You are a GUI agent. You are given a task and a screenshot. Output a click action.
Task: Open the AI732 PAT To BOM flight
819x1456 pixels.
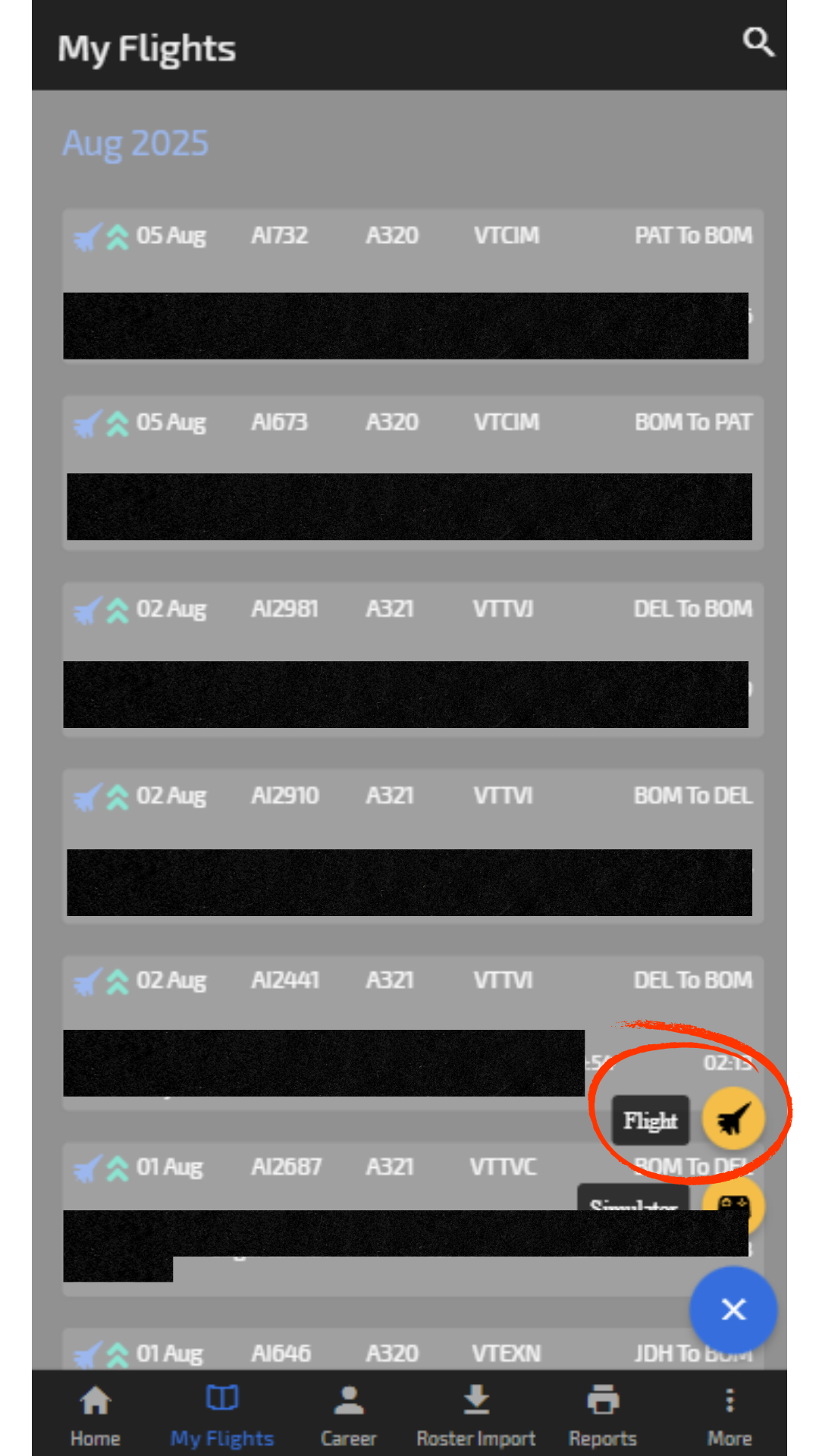pos(413,286)
